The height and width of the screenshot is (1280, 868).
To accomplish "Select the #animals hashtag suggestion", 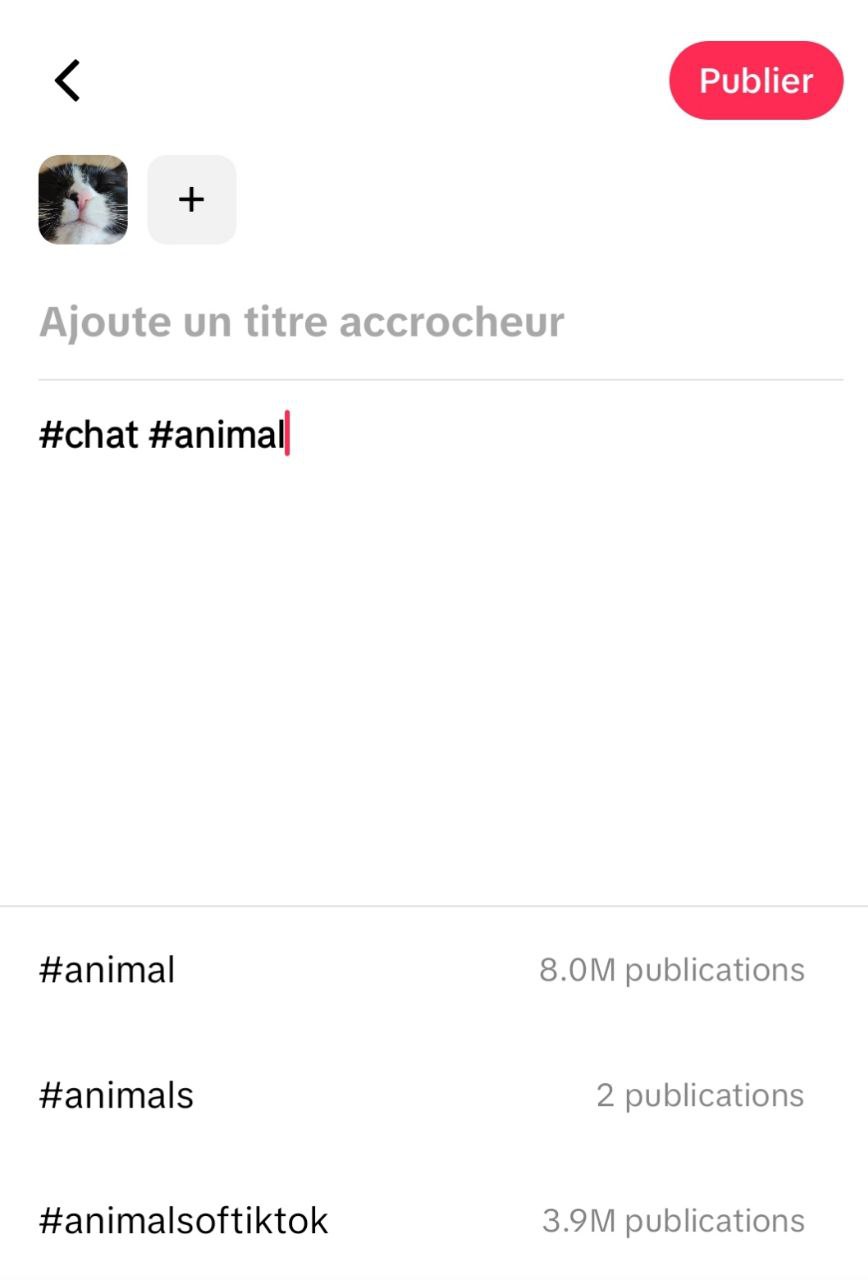I will pyautogui.click(x=116, y=1095).
